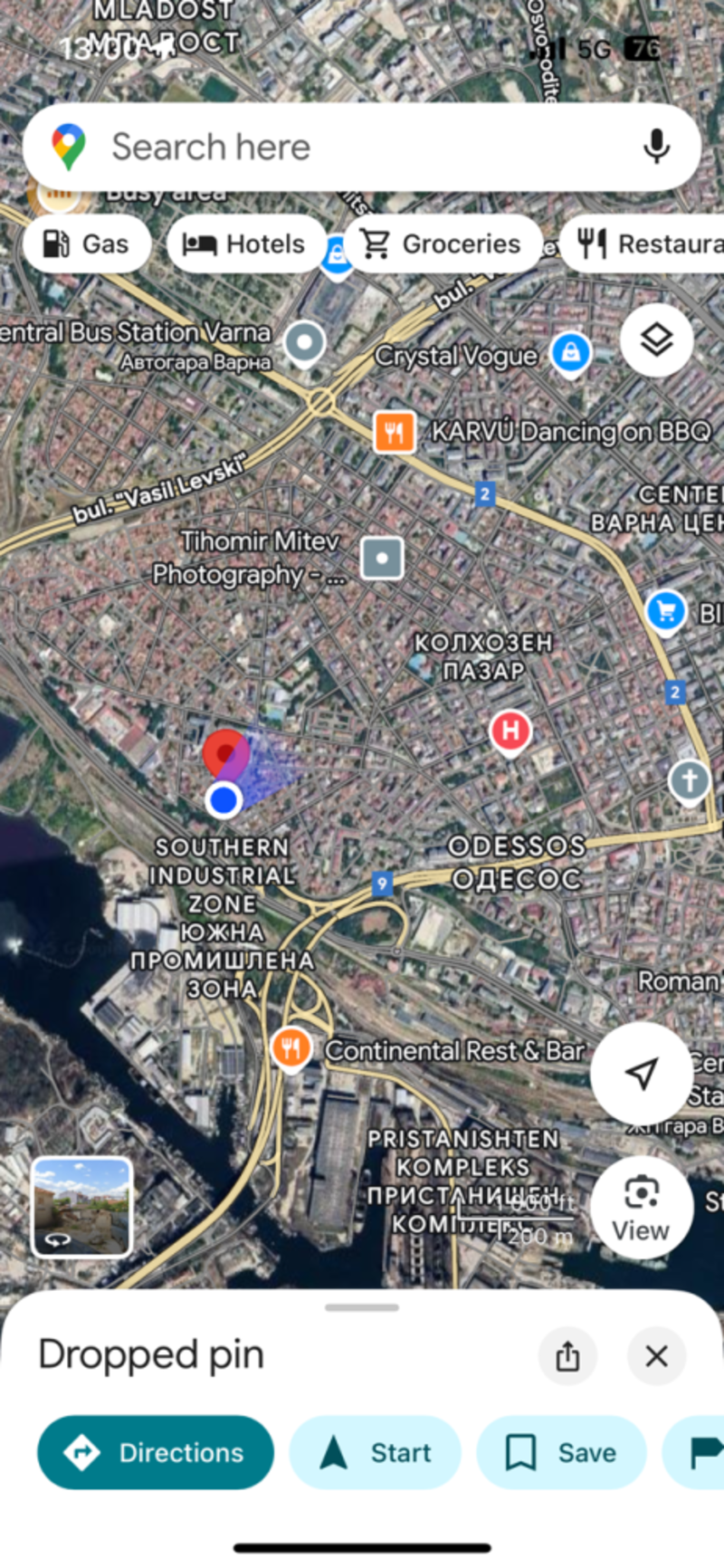Select the Crystal Vogue shopping marker
The width and height of the screenshot is (724, 1568).
[x=570, y=354]
